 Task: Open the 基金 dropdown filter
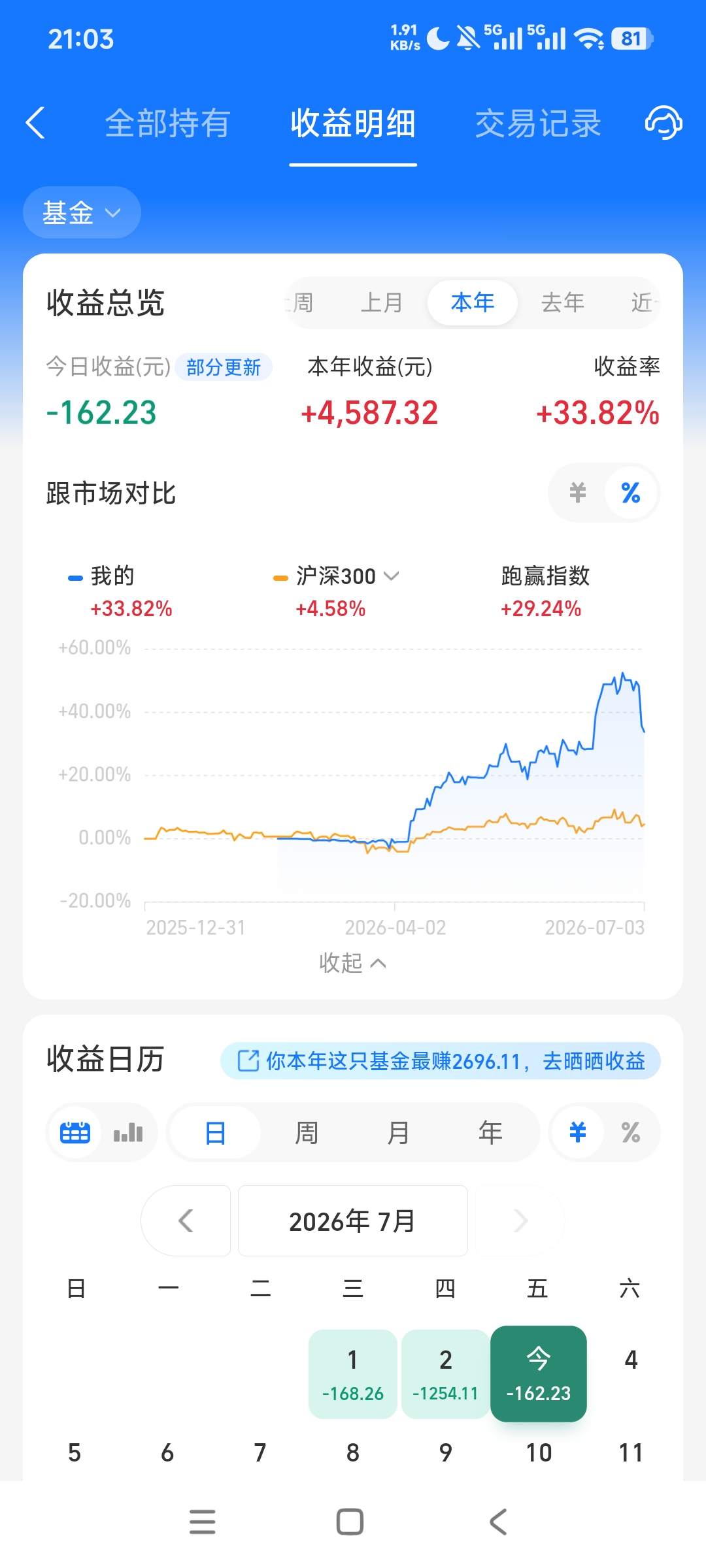click(82, 212)
